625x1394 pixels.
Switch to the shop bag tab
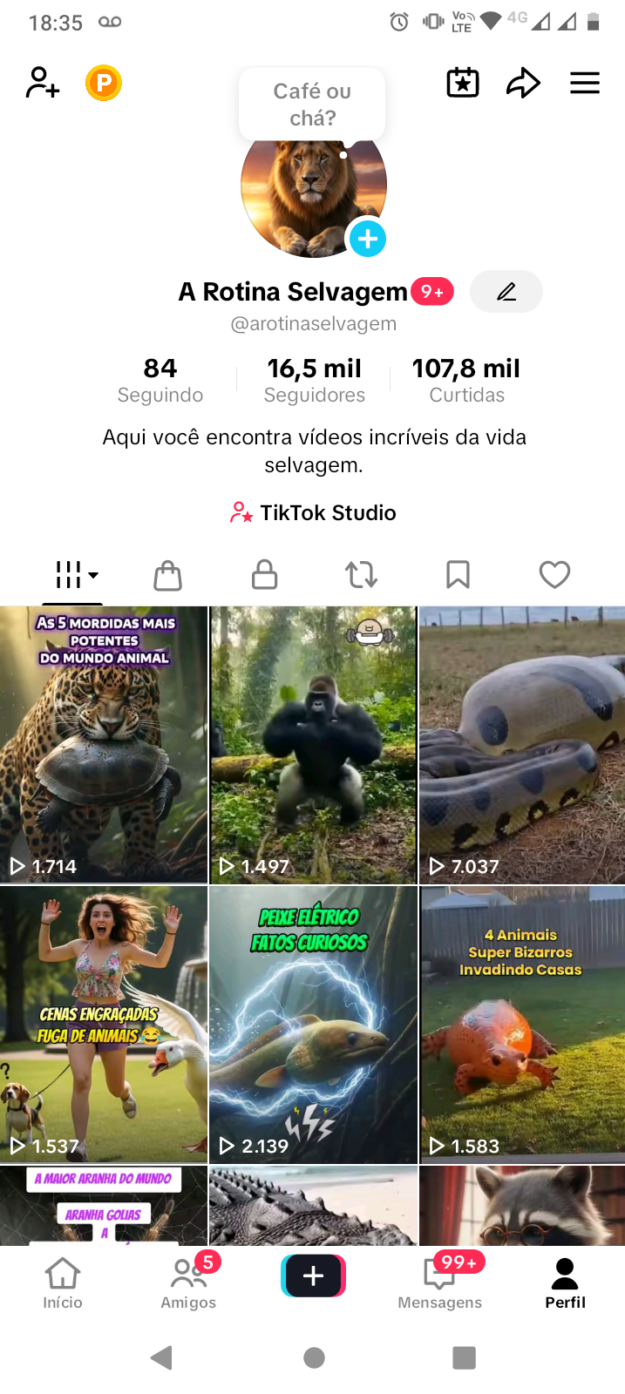167,575
